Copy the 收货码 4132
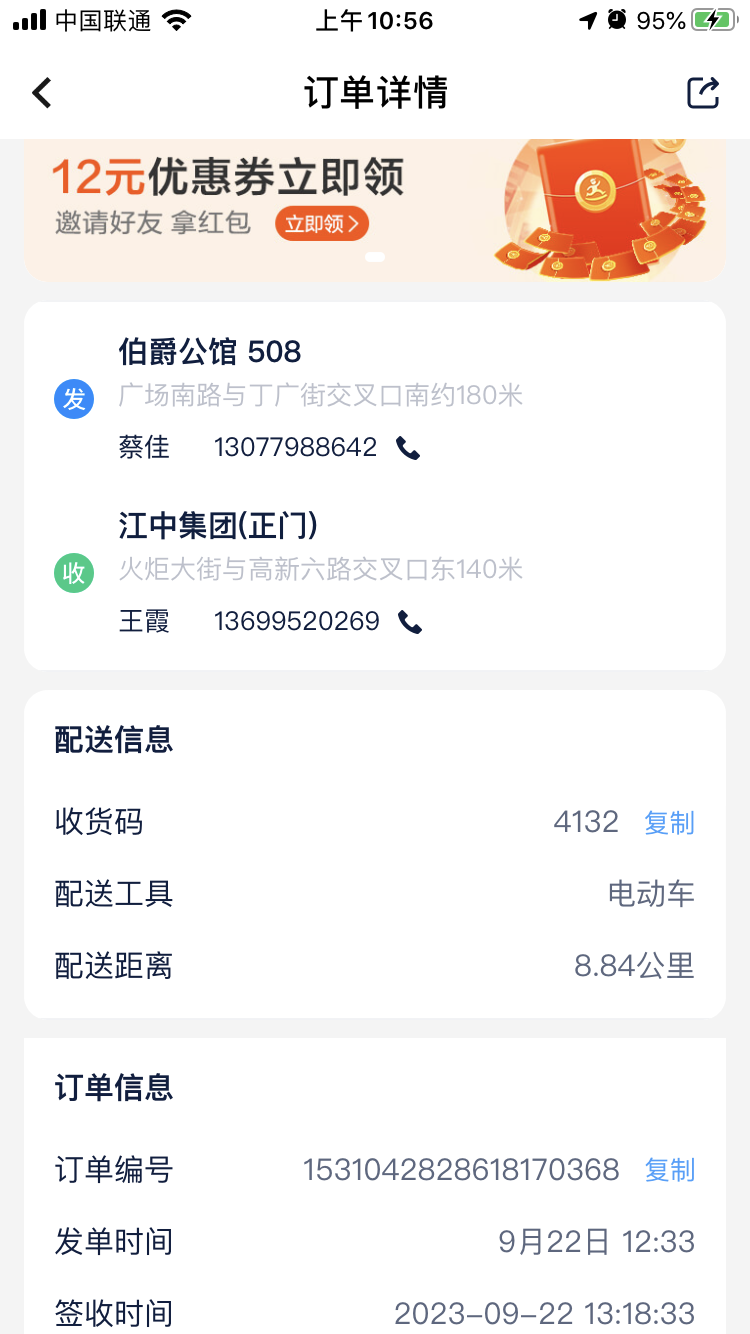 (x=669, y=823)
